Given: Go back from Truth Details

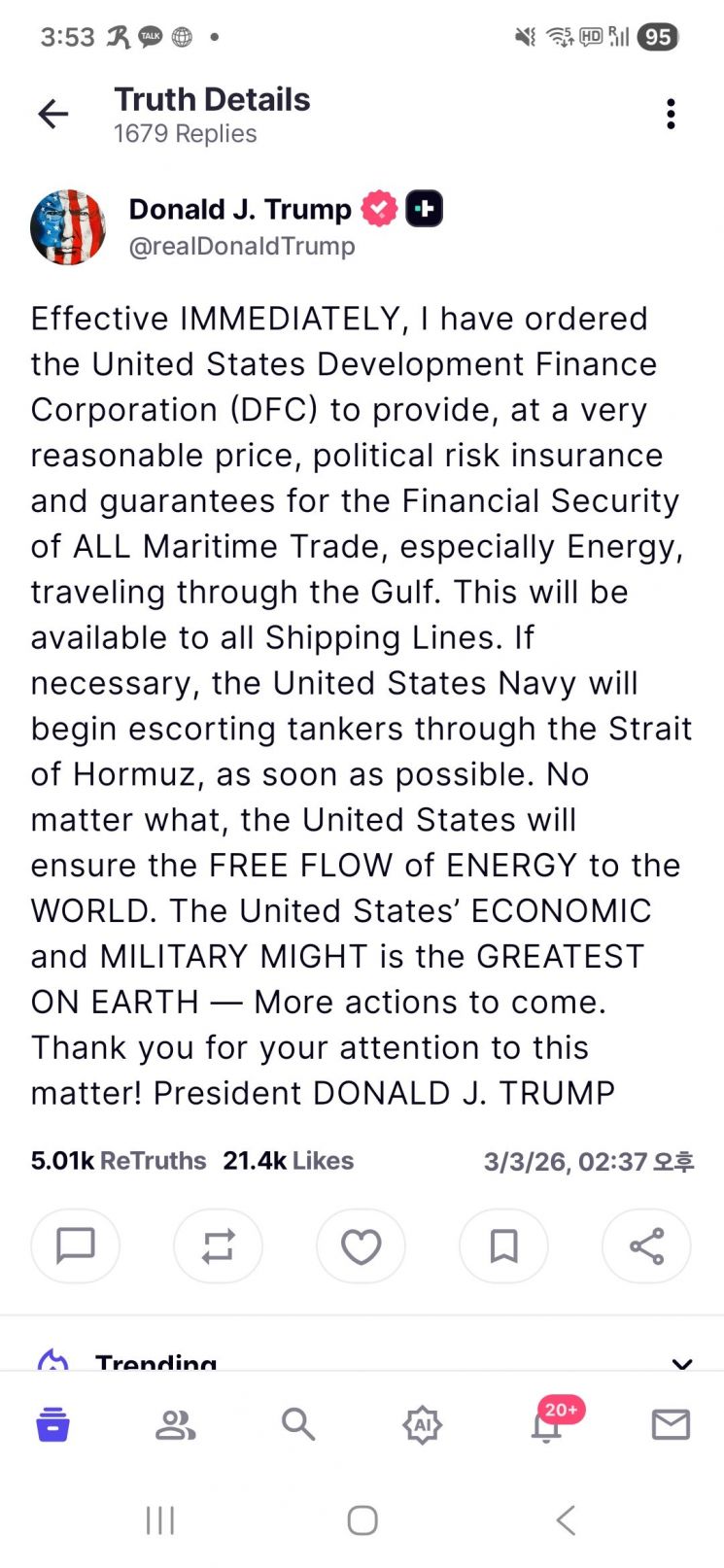Looking at the screenshot, I should point(52,115).
